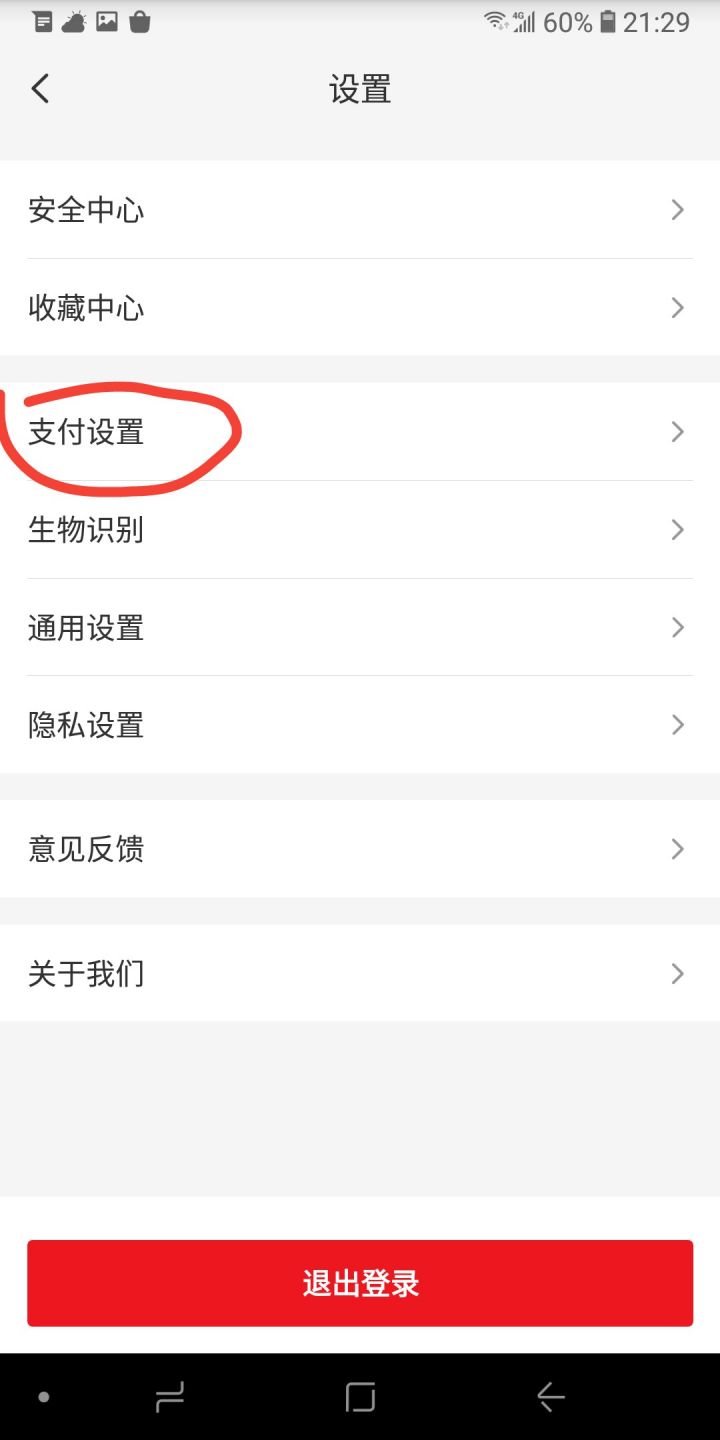This screenshot has height=1440, width=720.
Task: Tap the 退出登录 (Log Out) button
Action: click(x=360, y=1283)
